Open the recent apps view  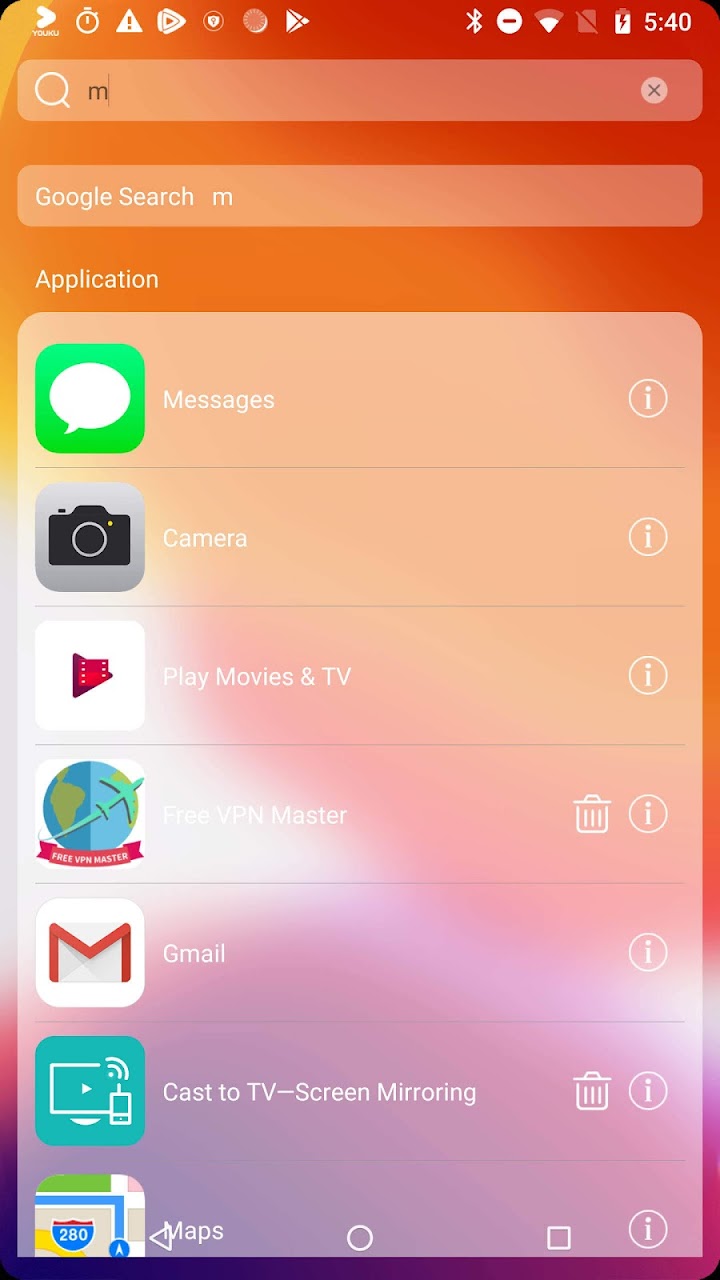tap(559, 1238)
